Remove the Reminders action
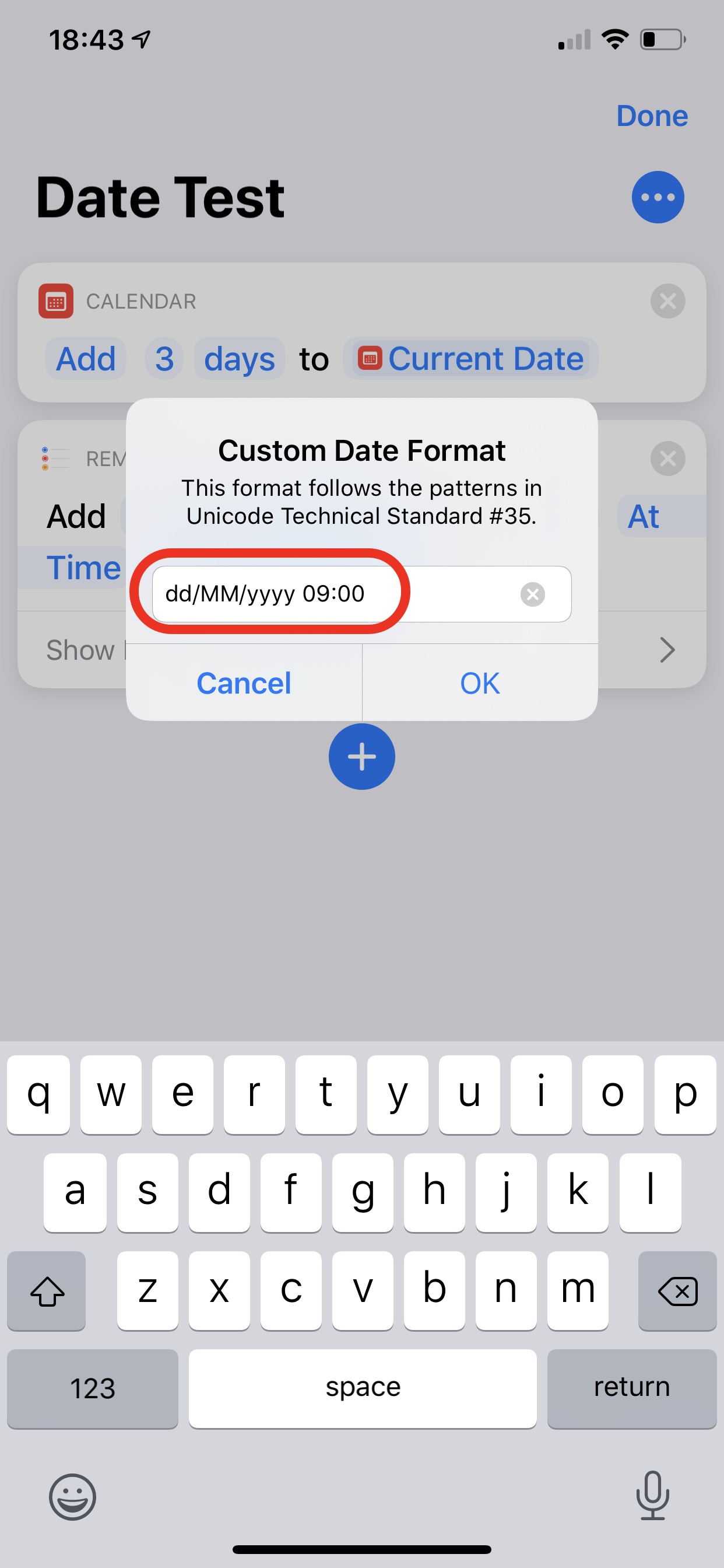 click(x=667, y=459)
